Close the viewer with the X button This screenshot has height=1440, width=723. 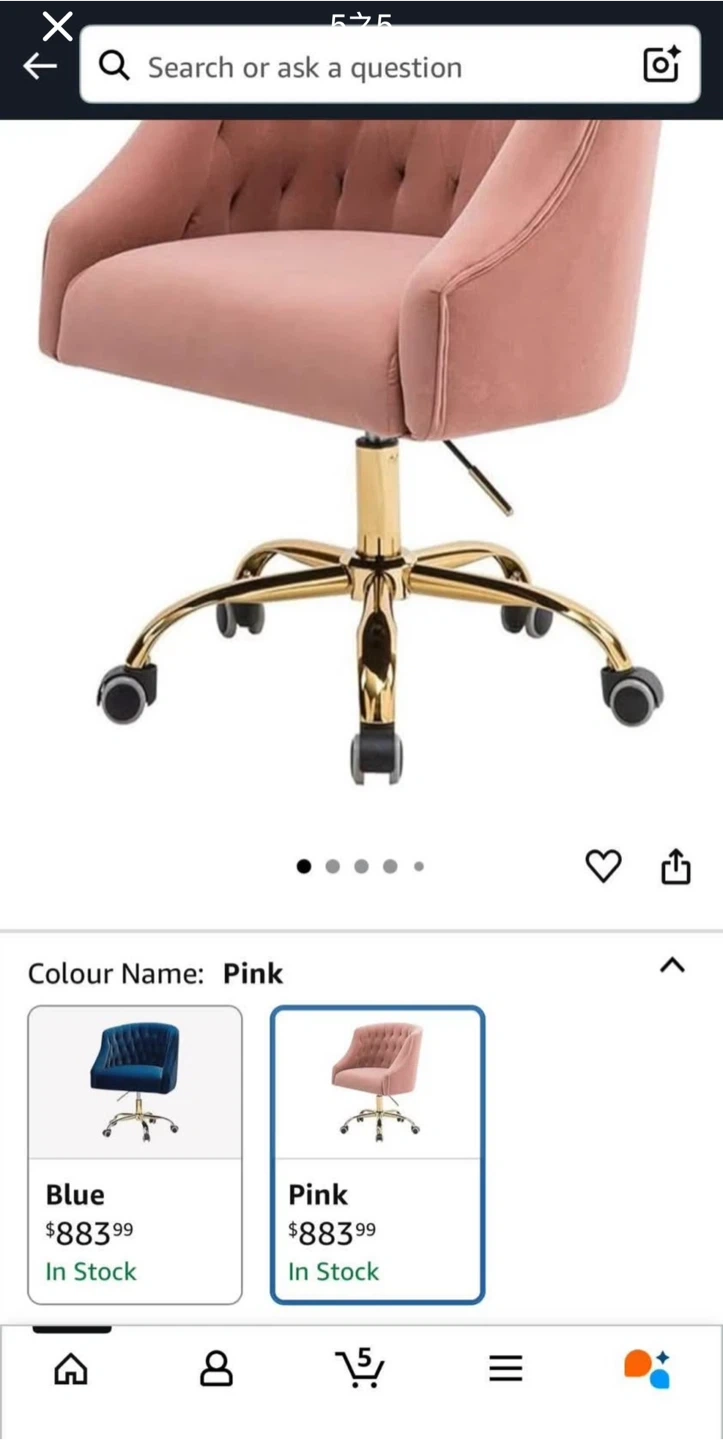point(57,25)
